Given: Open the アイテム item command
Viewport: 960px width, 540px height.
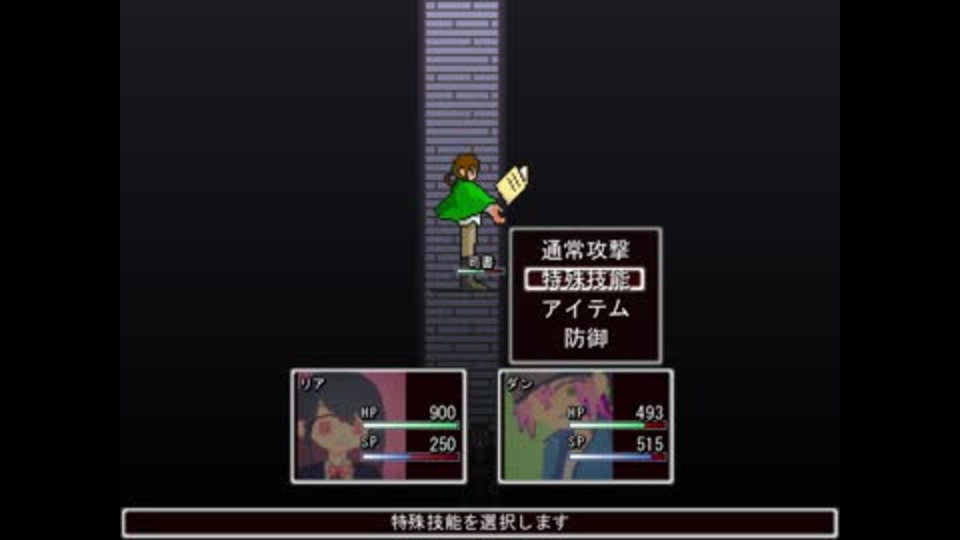Looking at the screenshot, I should tap(585, 309).
